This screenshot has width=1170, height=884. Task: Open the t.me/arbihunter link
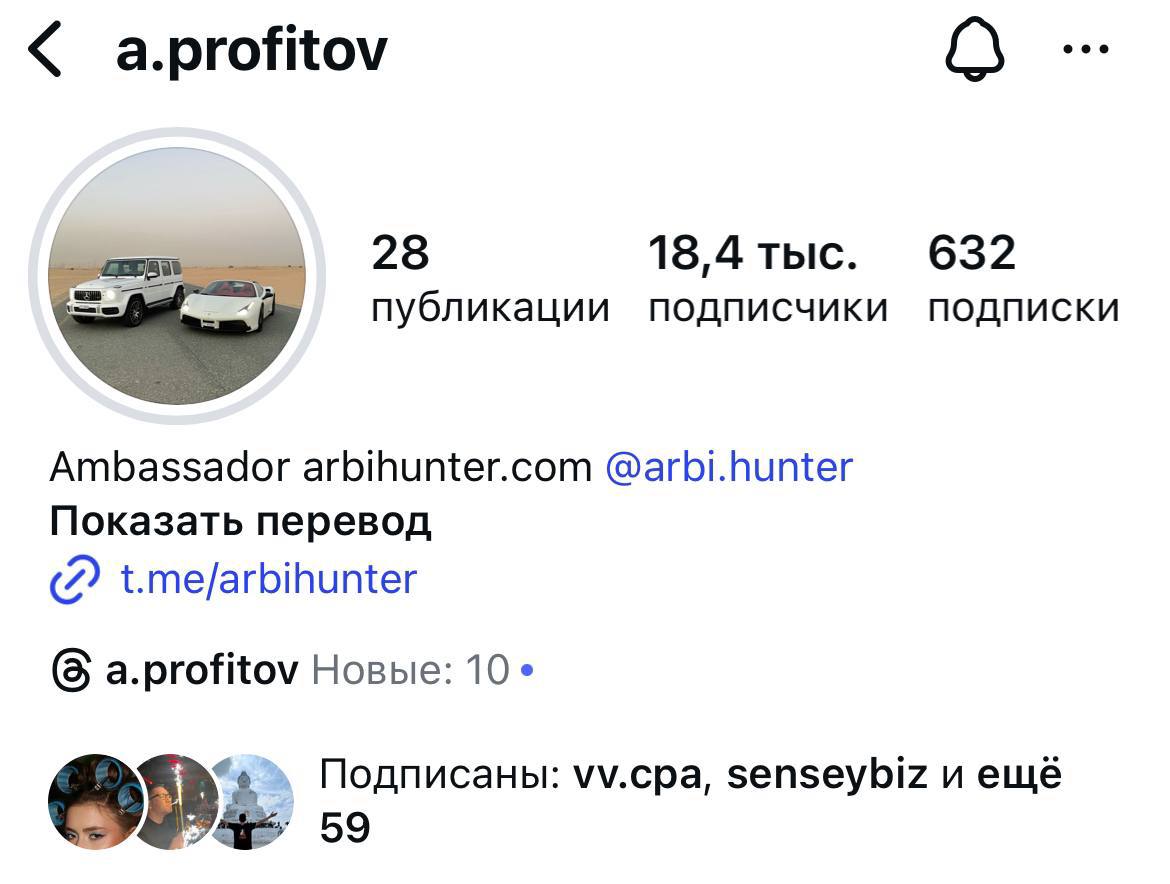coord(267,579)
